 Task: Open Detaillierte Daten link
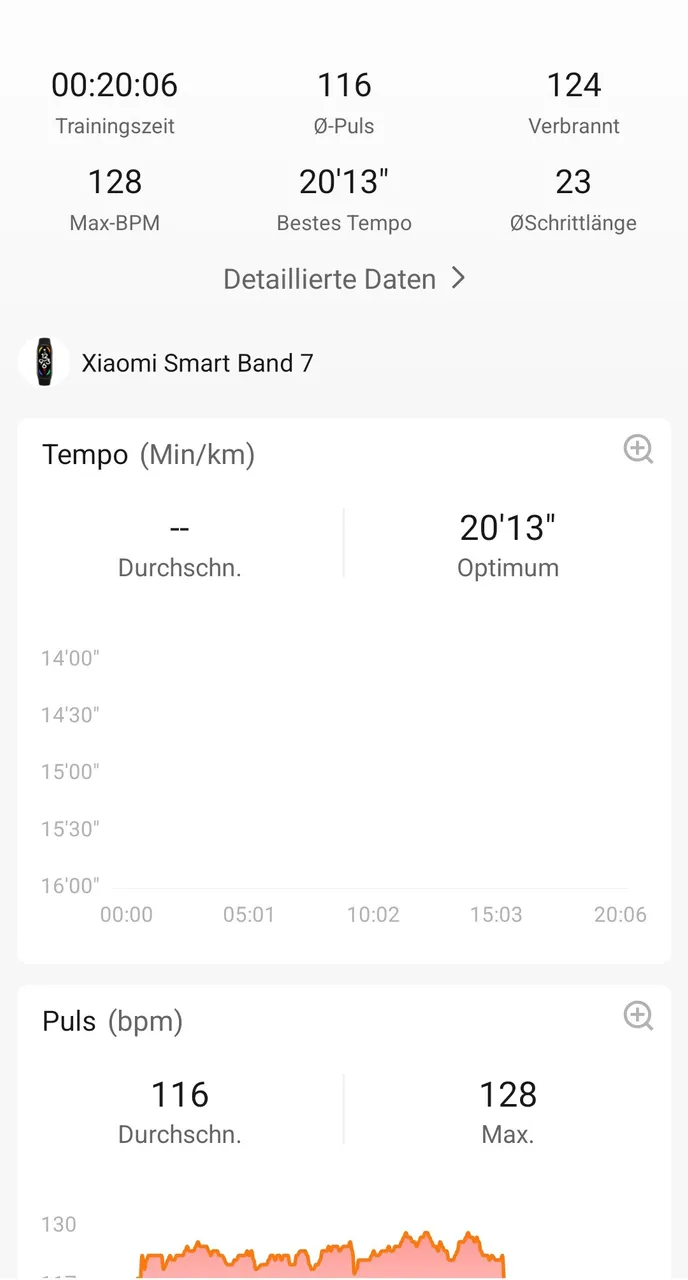pyautogui.click(x=344, y=279)
